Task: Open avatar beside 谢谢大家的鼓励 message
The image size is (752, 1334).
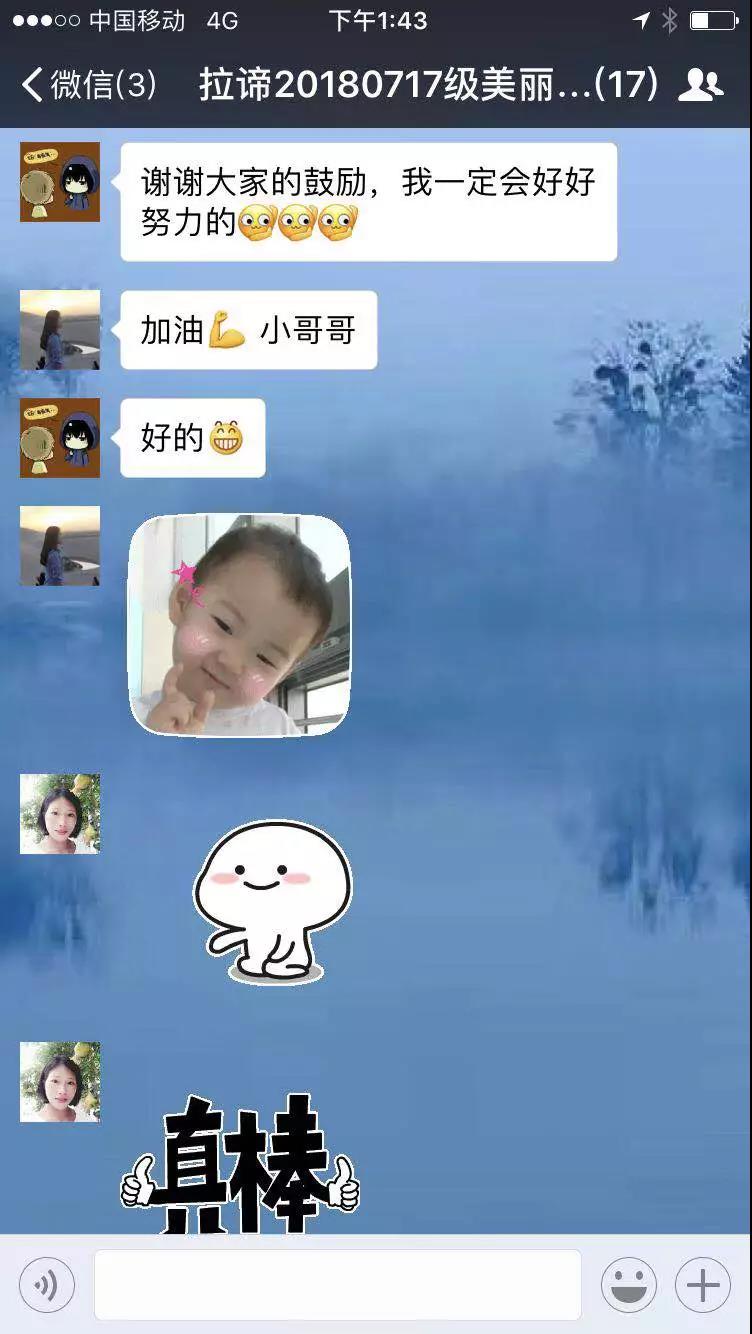Action: pyautogui.click(x=60, y=182)
